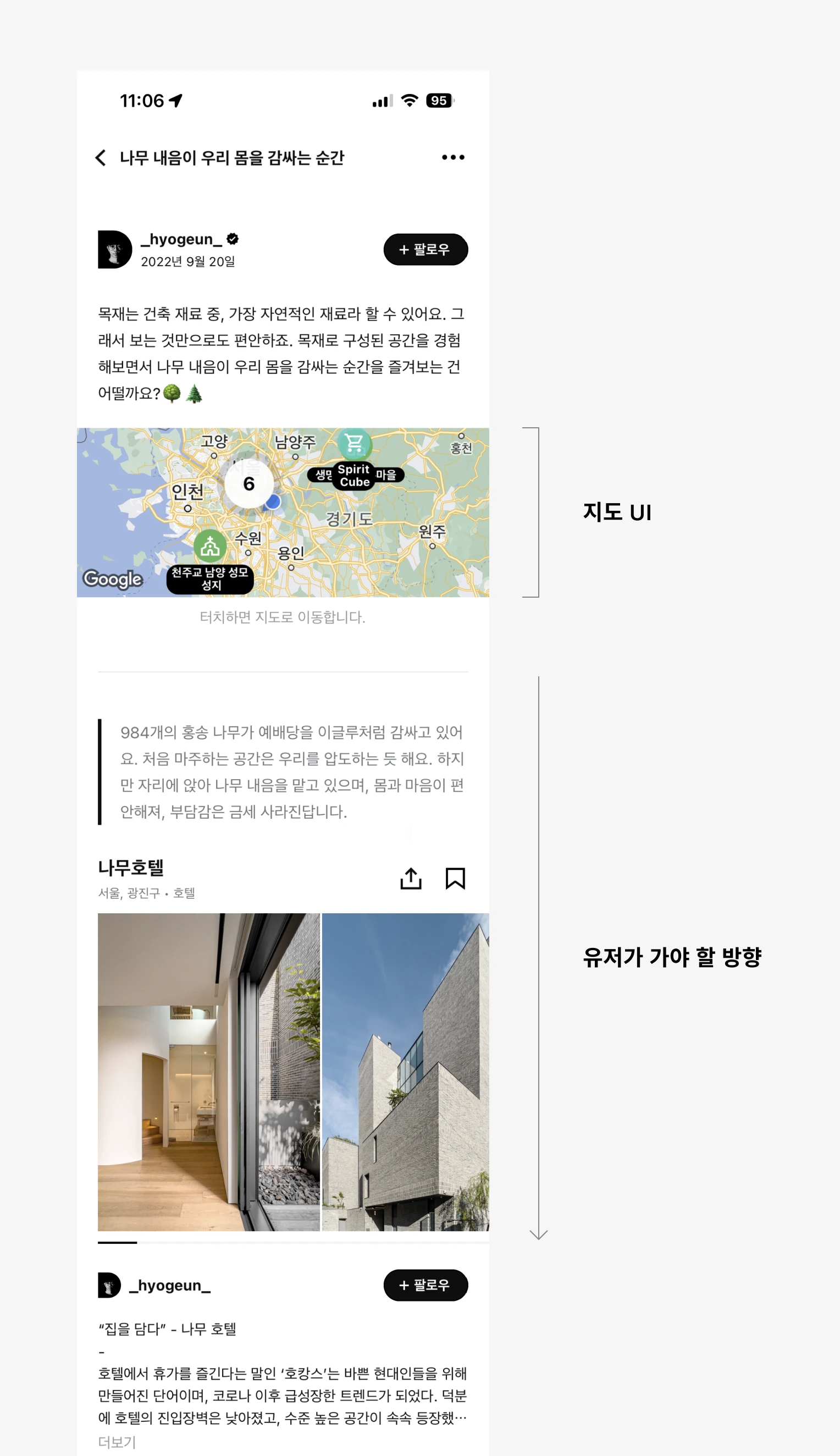This screenshot has width=840, height=1456.
Task: Open the 나무호텔 place details
Action: click(x=131, y=868)
